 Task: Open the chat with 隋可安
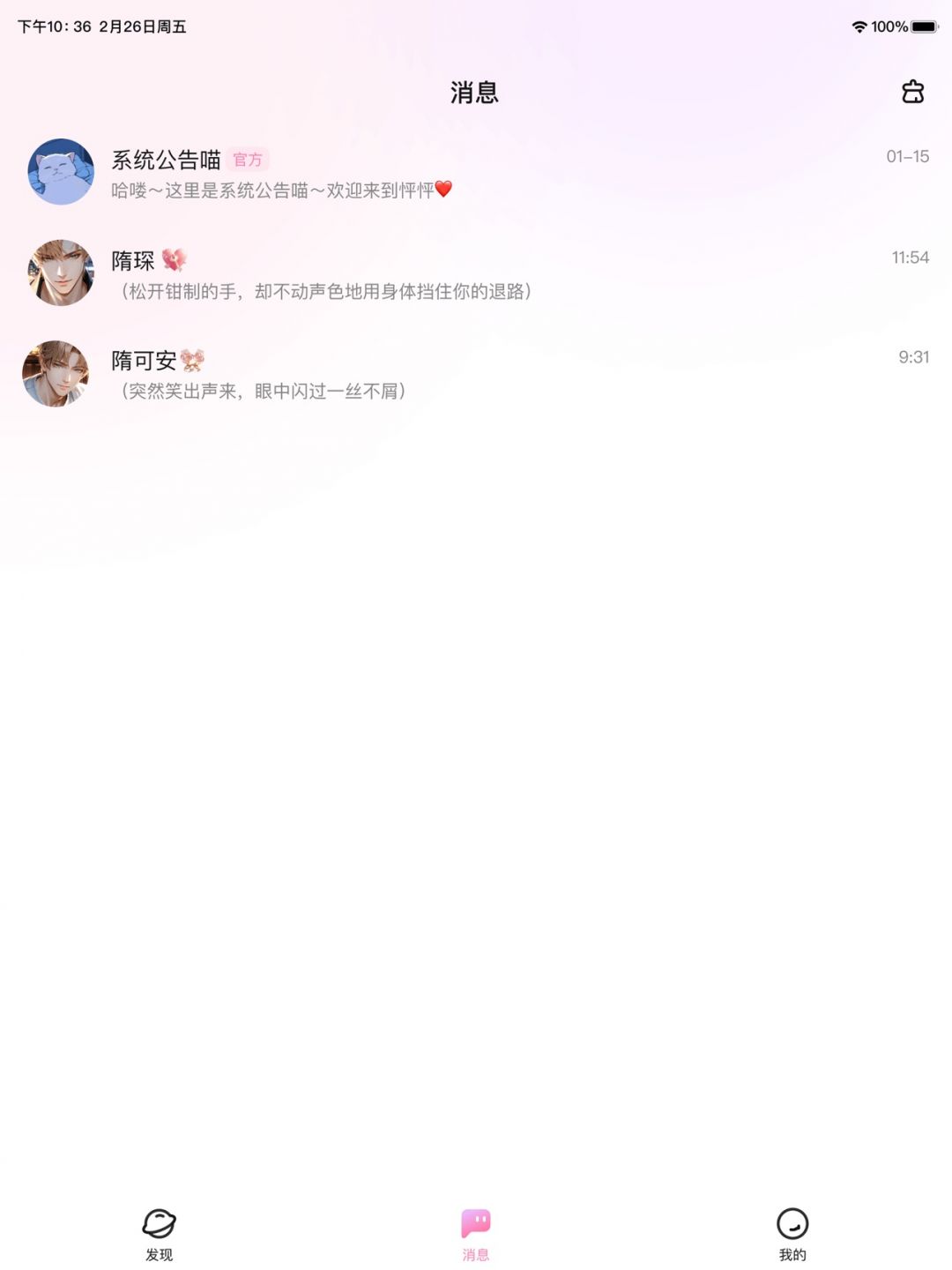coord(476,374)
